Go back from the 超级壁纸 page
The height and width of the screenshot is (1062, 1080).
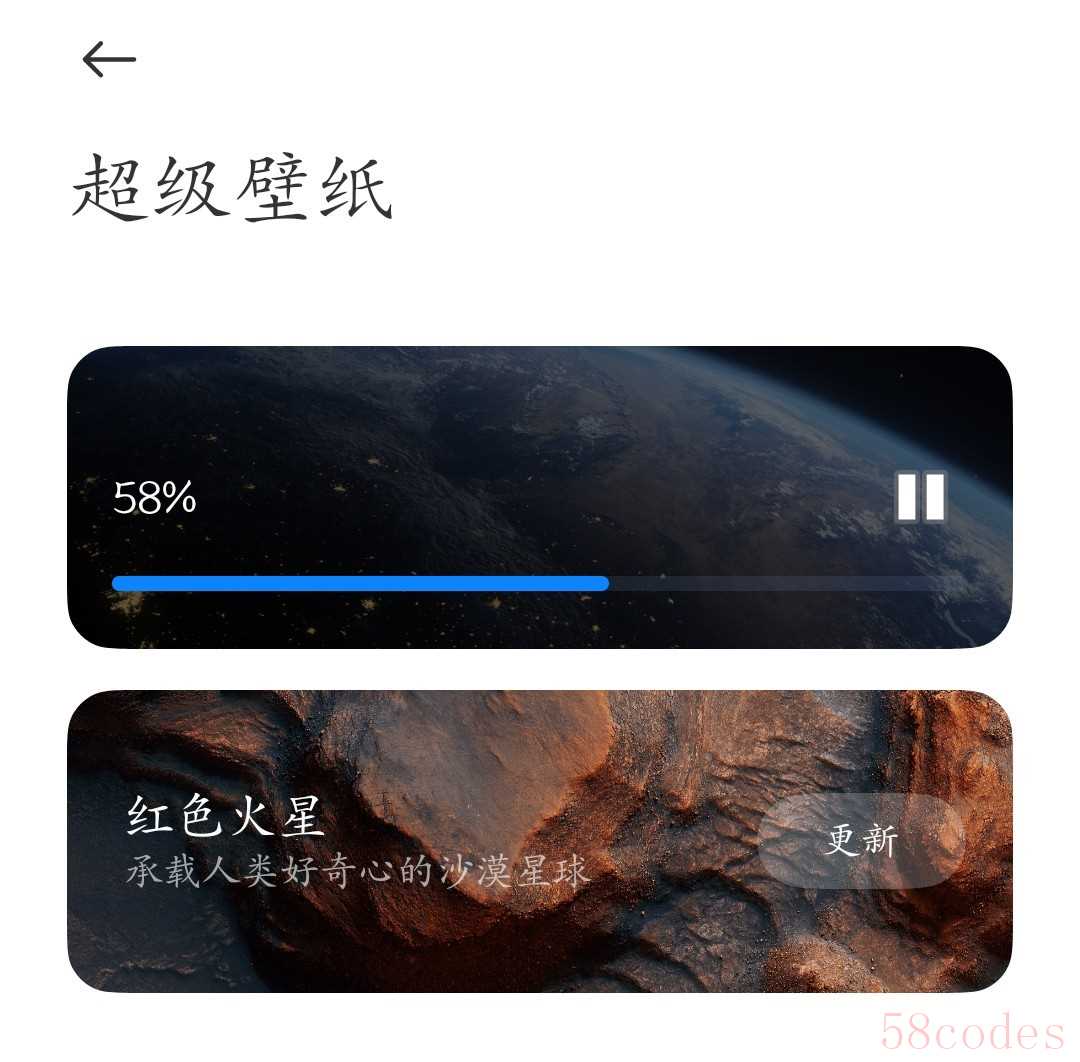(x=109, y=60)
